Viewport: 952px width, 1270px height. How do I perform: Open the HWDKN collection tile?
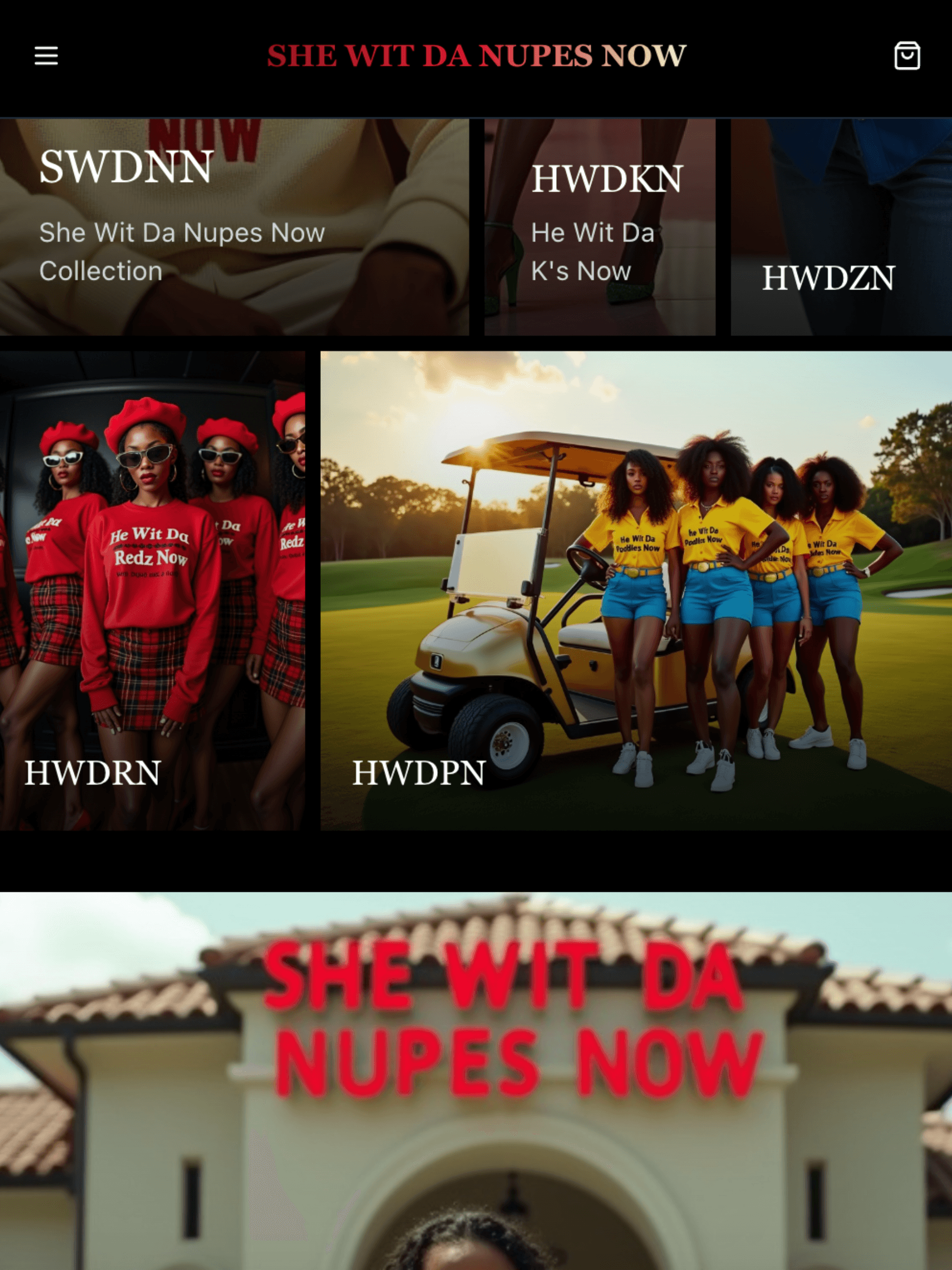[x=599, y=227]
